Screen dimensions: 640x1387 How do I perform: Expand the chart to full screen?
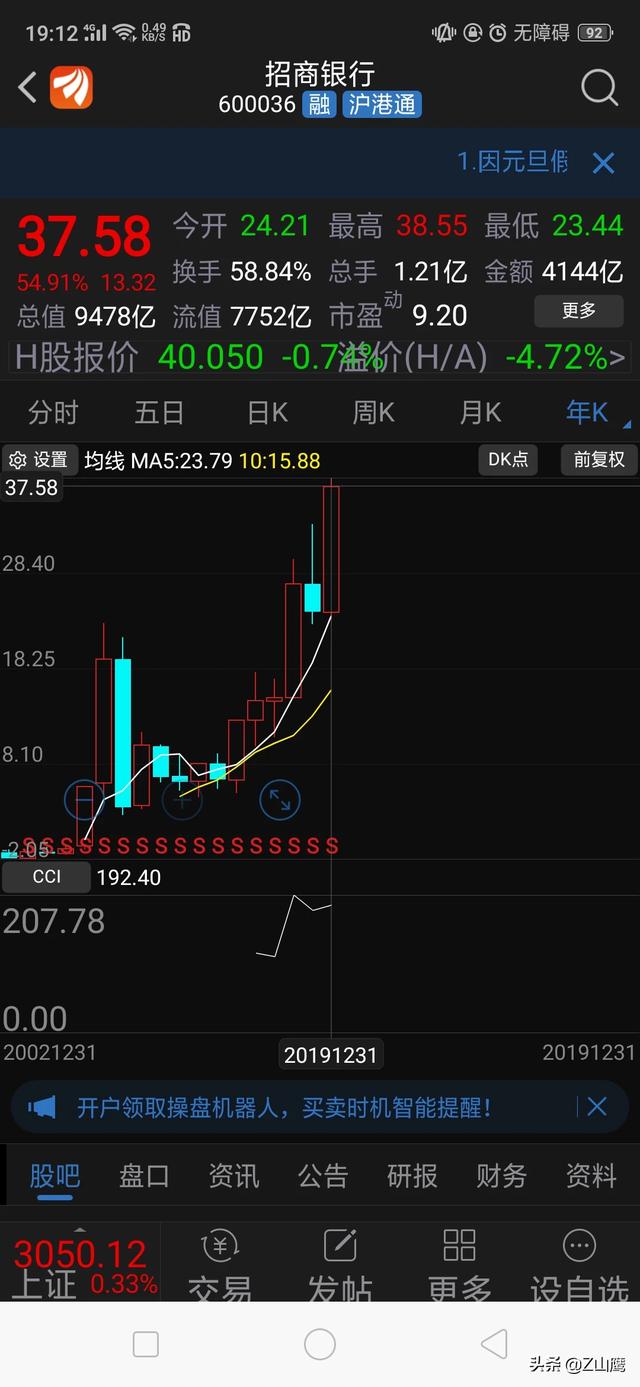tap(279, 799)
